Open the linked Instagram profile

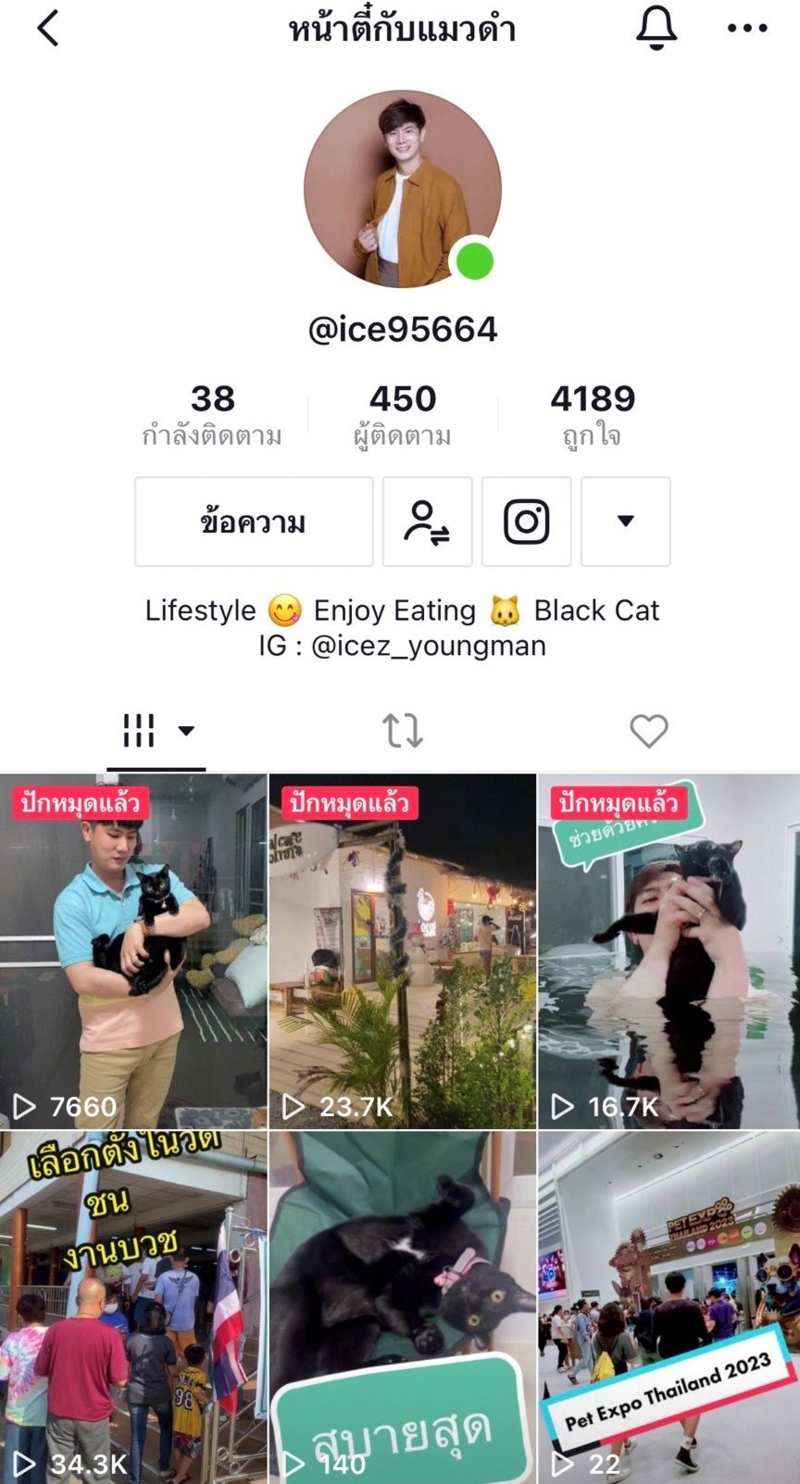tap(526, 522)
